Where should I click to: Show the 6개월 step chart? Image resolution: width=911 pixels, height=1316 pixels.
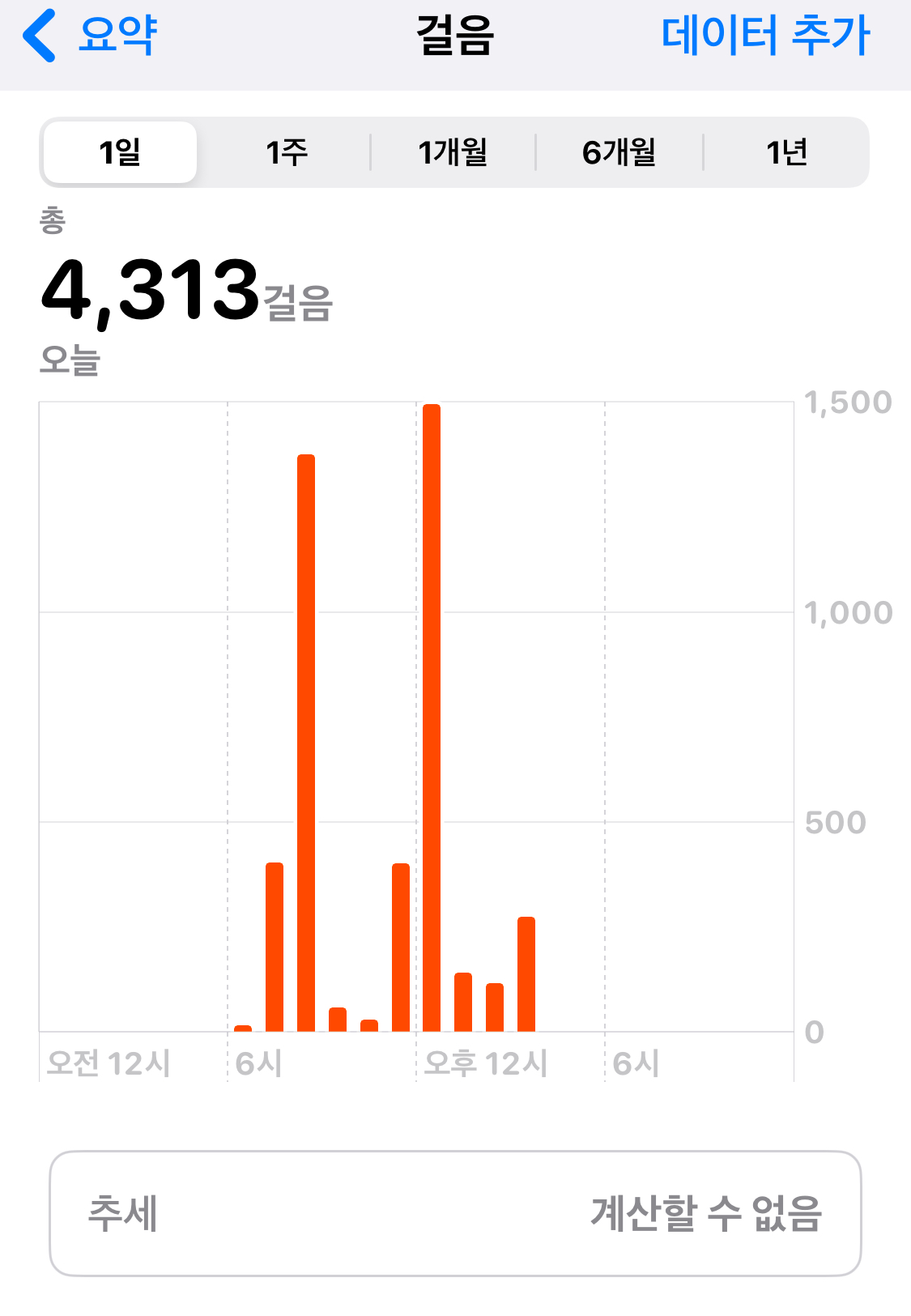619,152
